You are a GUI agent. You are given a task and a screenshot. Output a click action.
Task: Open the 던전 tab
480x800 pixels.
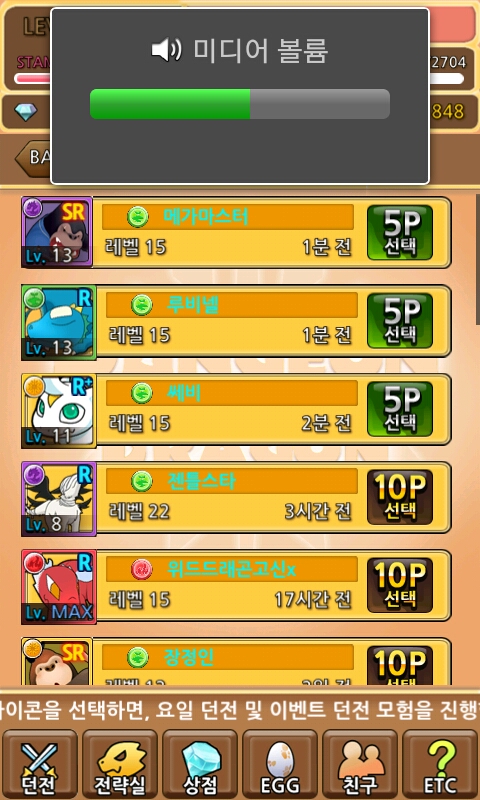tap(39, 764)
